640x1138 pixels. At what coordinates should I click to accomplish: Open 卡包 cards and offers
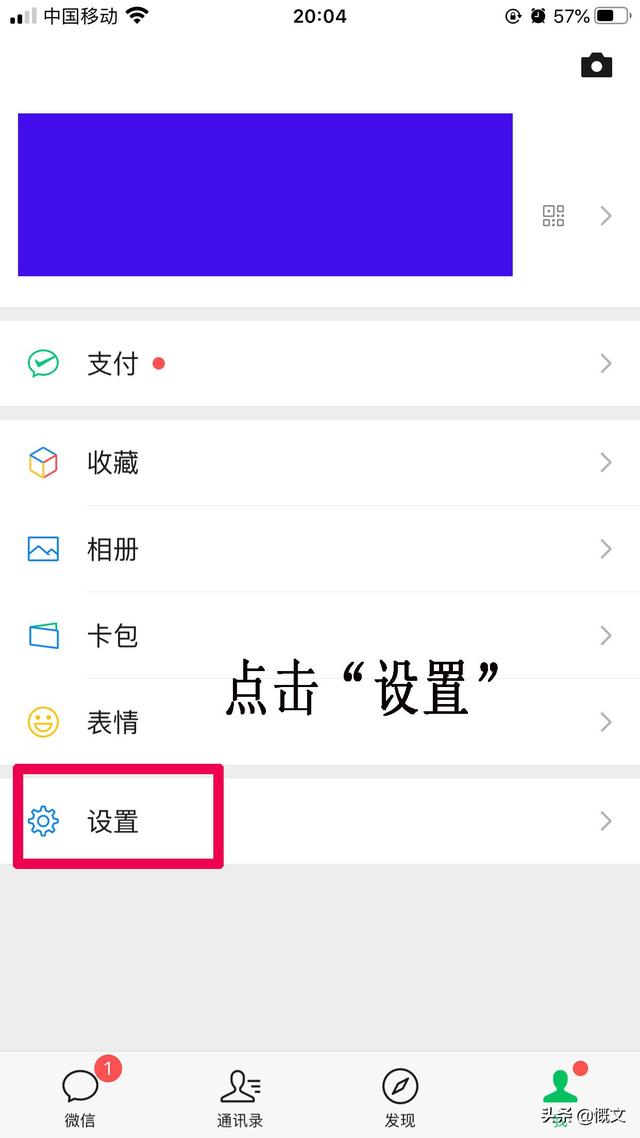(x=320, y=636)
